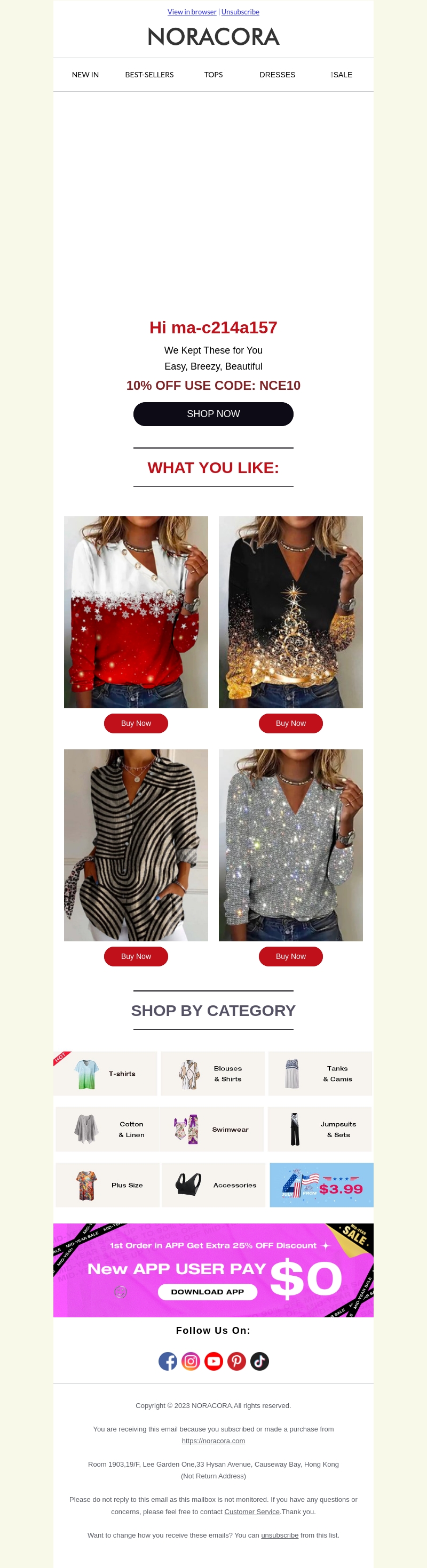This screenshot has height=1568, width=427.
Task: Buy the silver sequin top
Action: 290,956
